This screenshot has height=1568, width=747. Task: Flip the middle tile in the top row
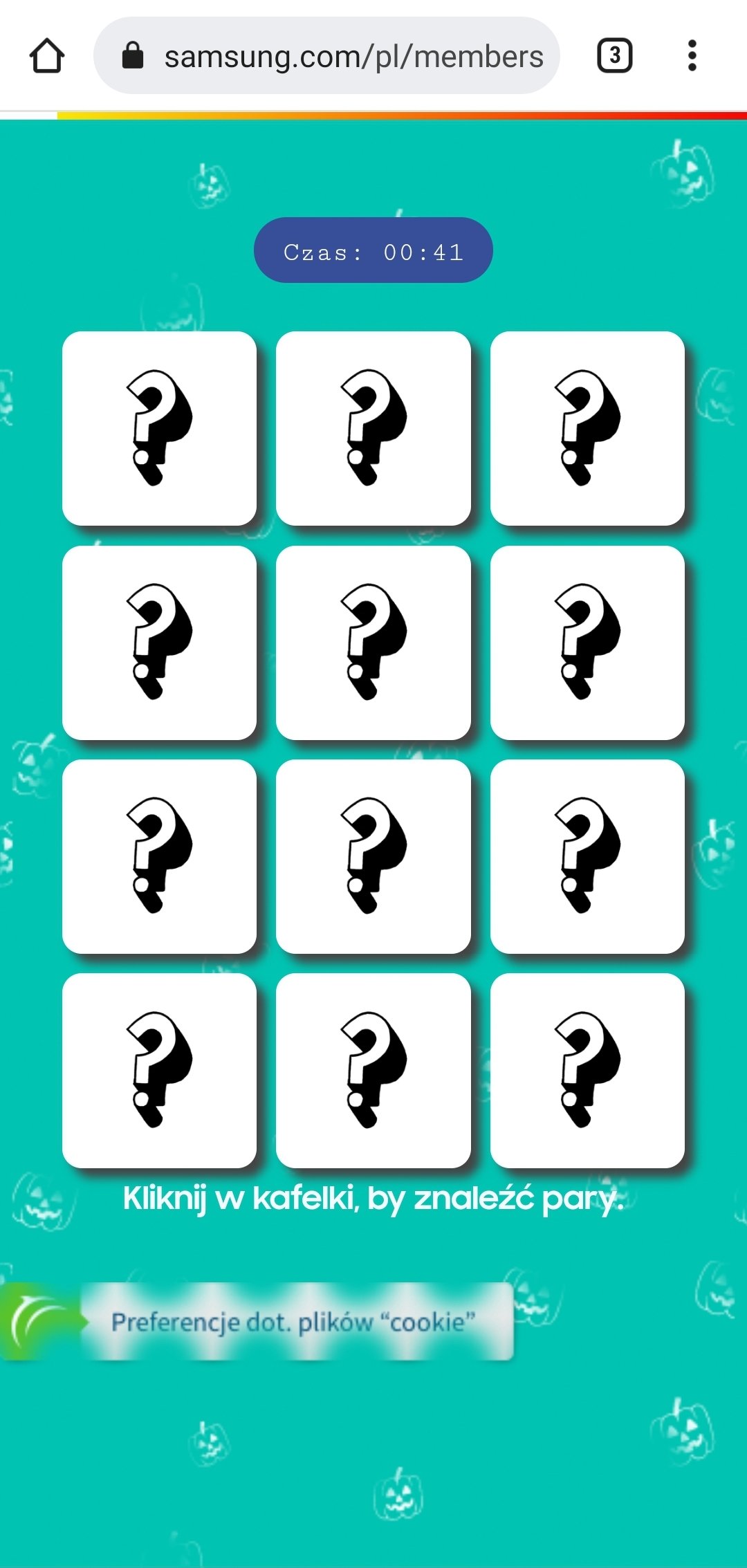tap(373, 428)
